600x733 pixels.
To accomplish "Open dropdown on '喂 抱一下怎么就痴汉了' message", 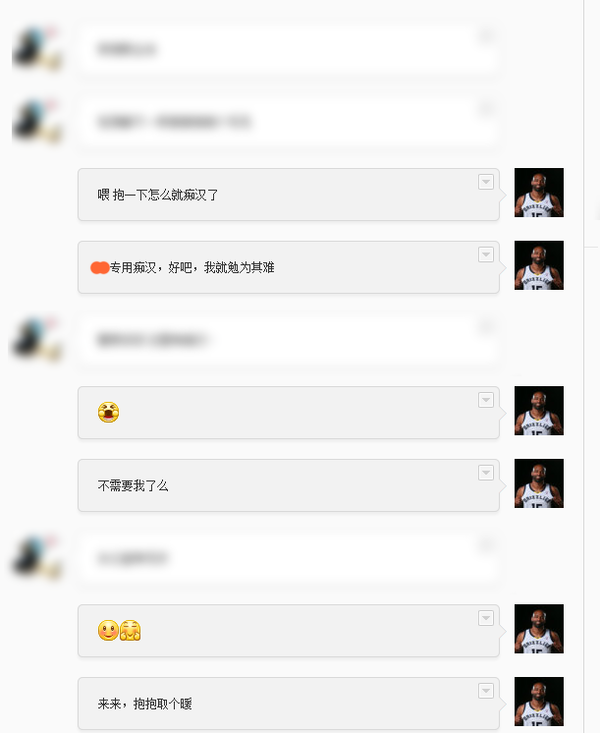I will 486,182.
